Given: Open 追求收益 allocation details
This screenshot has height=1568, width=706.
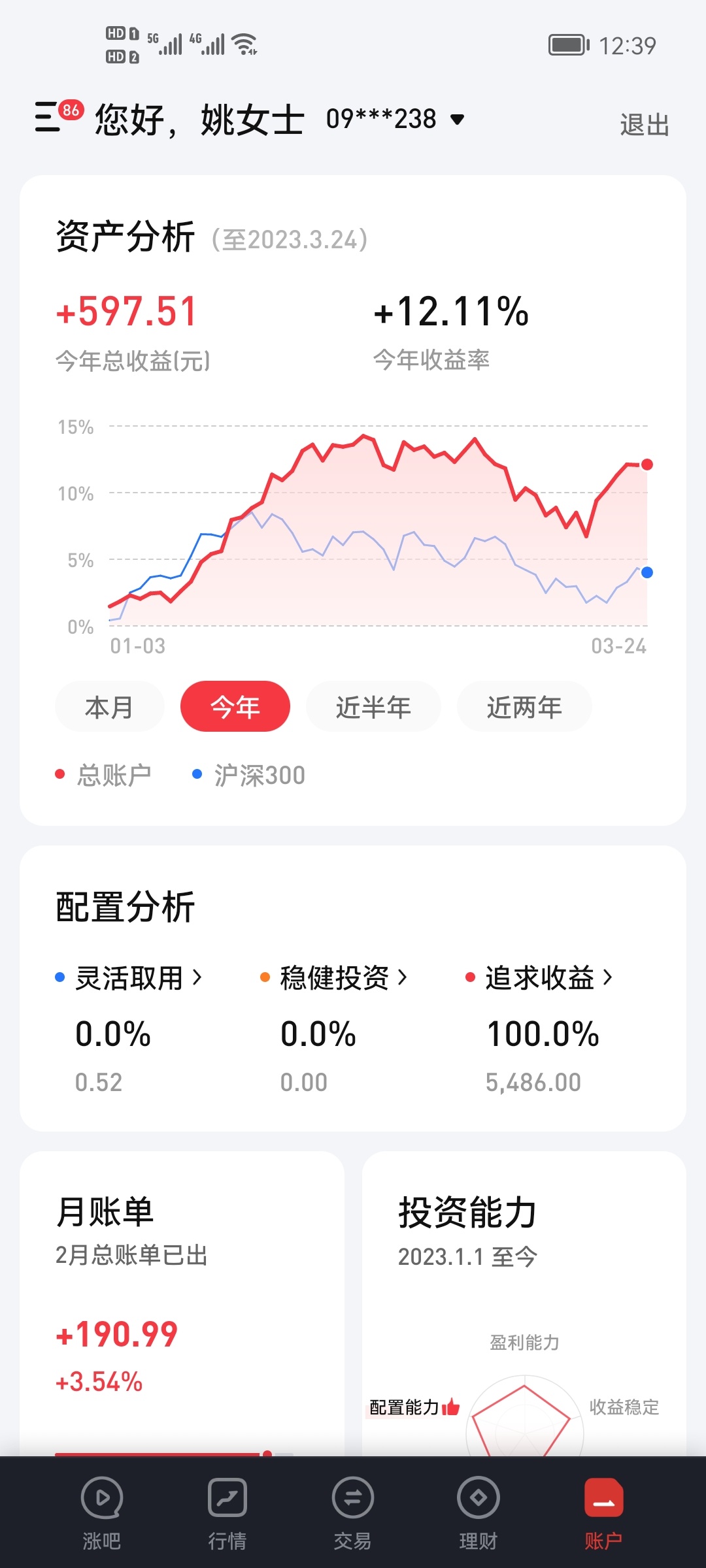Looking at the screenshot, I should point(548,978).
